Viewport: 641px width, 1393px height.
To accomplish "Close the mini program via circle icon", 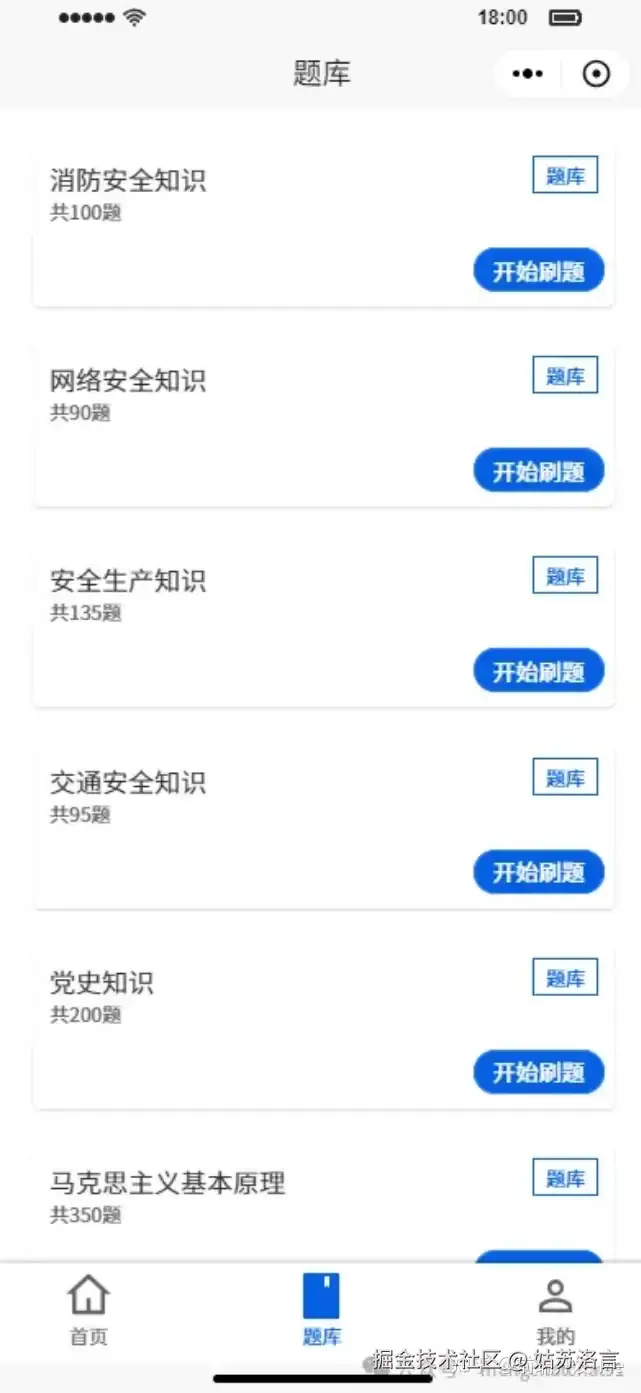I will point(596,74).
